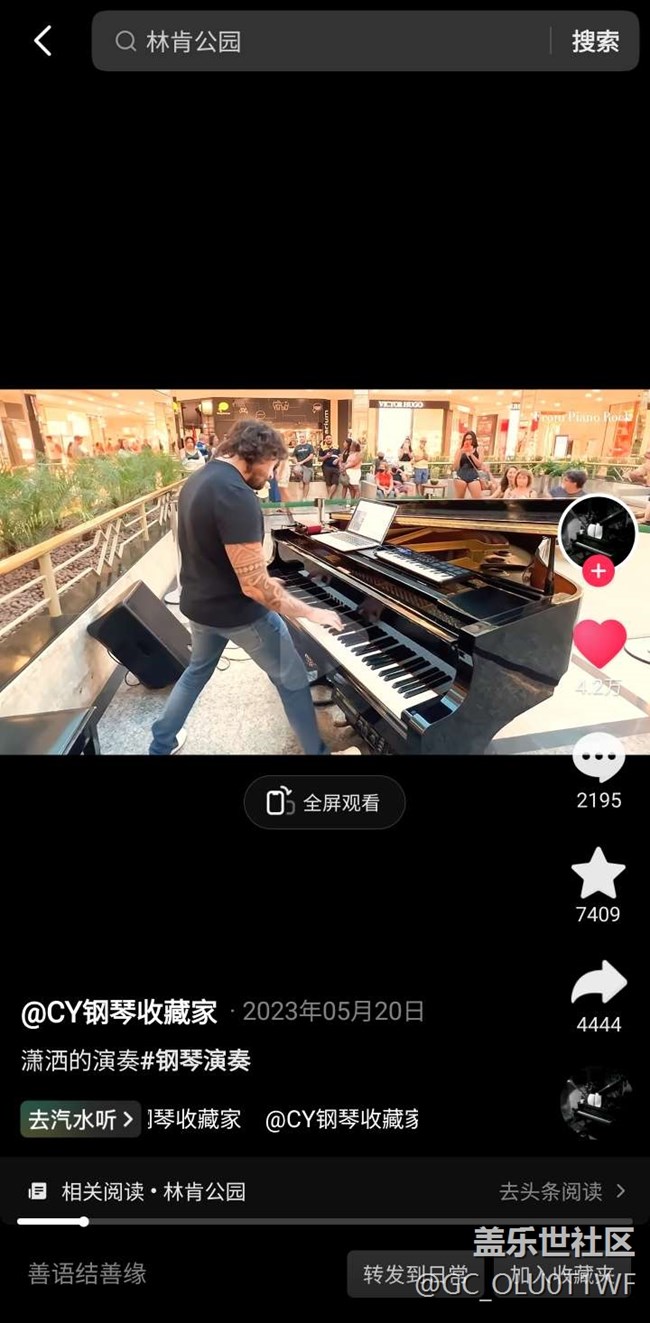This screenshot has width=650, height=1323.
Task: Share the video with the arrow icon
Action: (x=599, y=984)
